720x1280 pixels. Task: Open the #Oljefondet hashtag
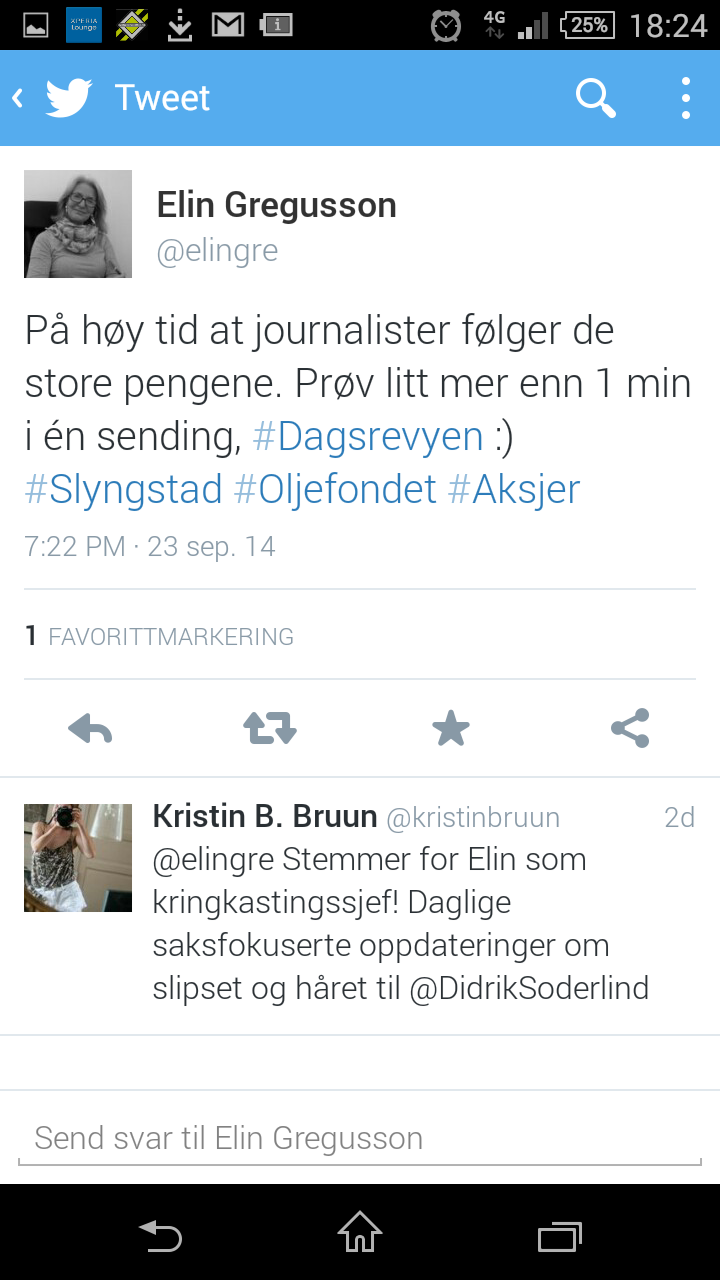coord(335,490)
